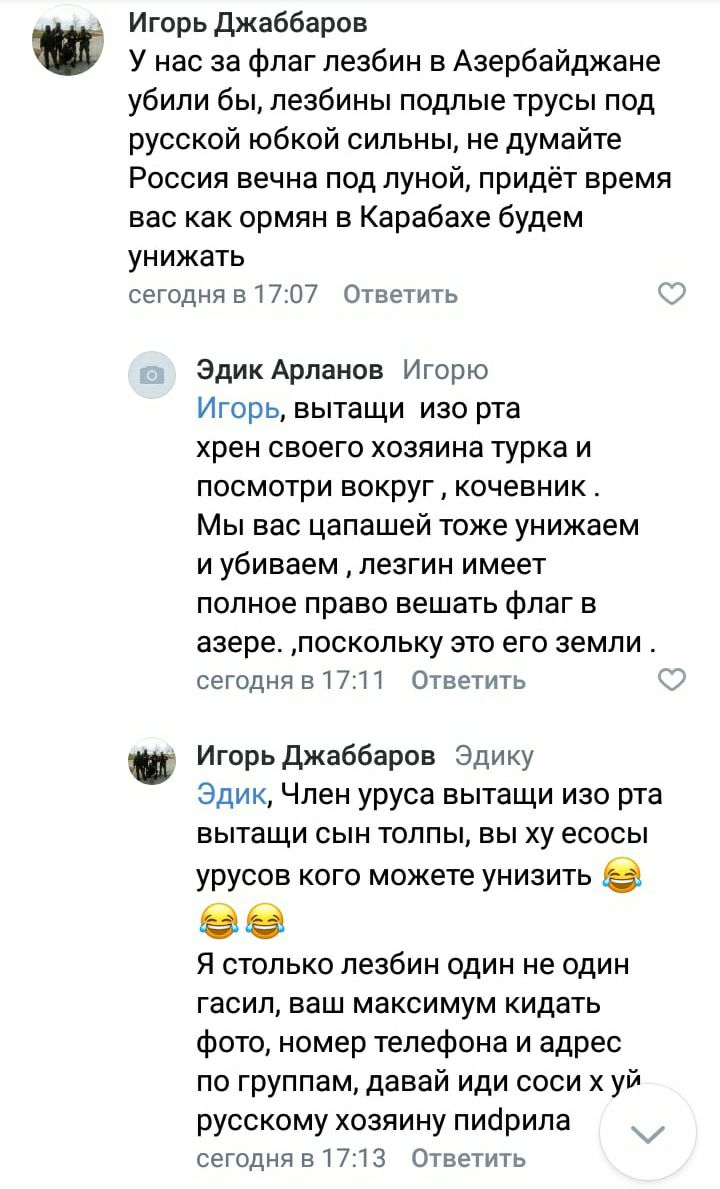
Task: Open Эдик Арланов's camera placeholder avatar
Action: click(x=152, y=375)
